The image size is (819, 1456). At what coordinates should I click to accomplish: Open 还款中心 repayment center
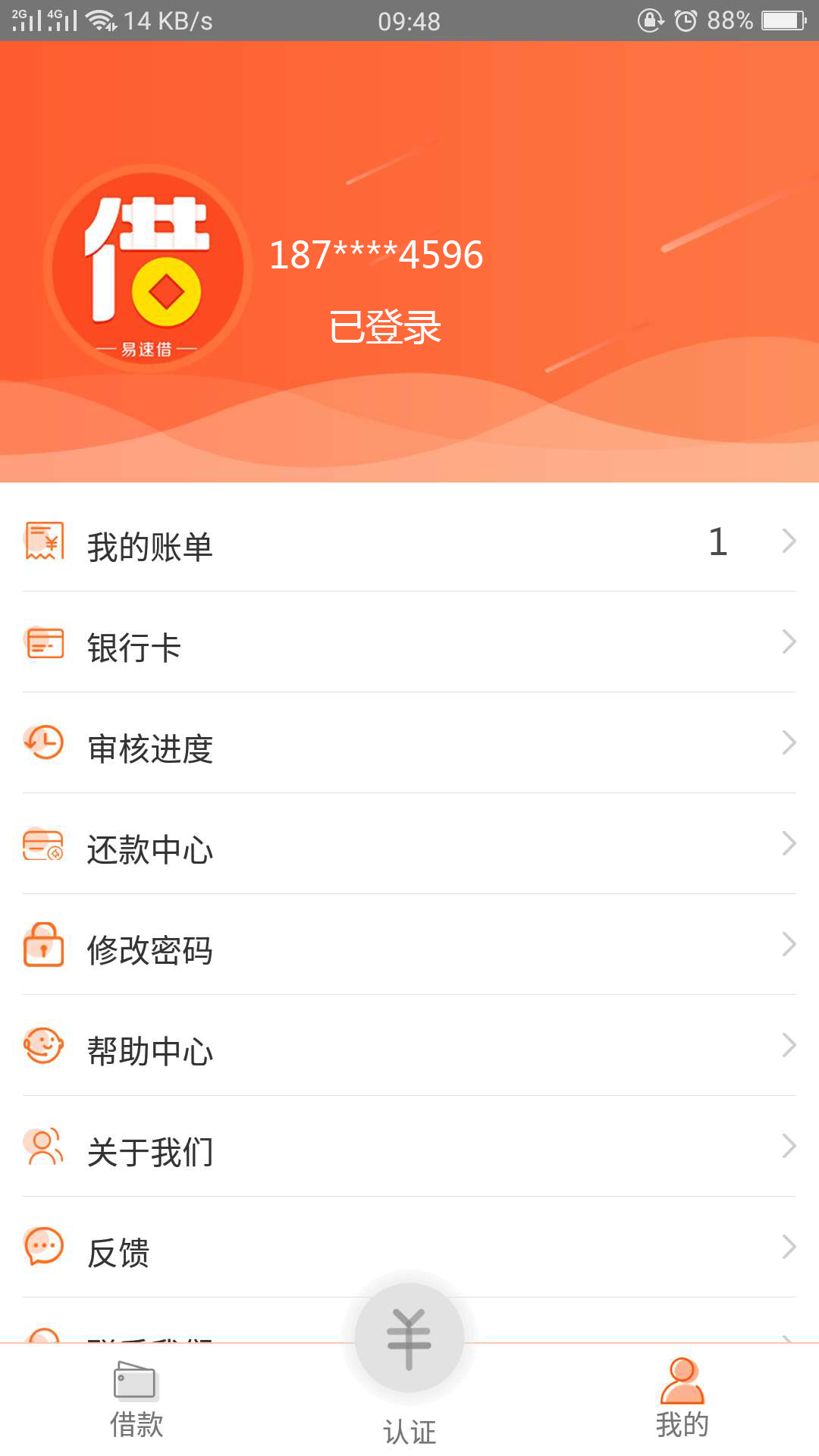pos(409,844)
